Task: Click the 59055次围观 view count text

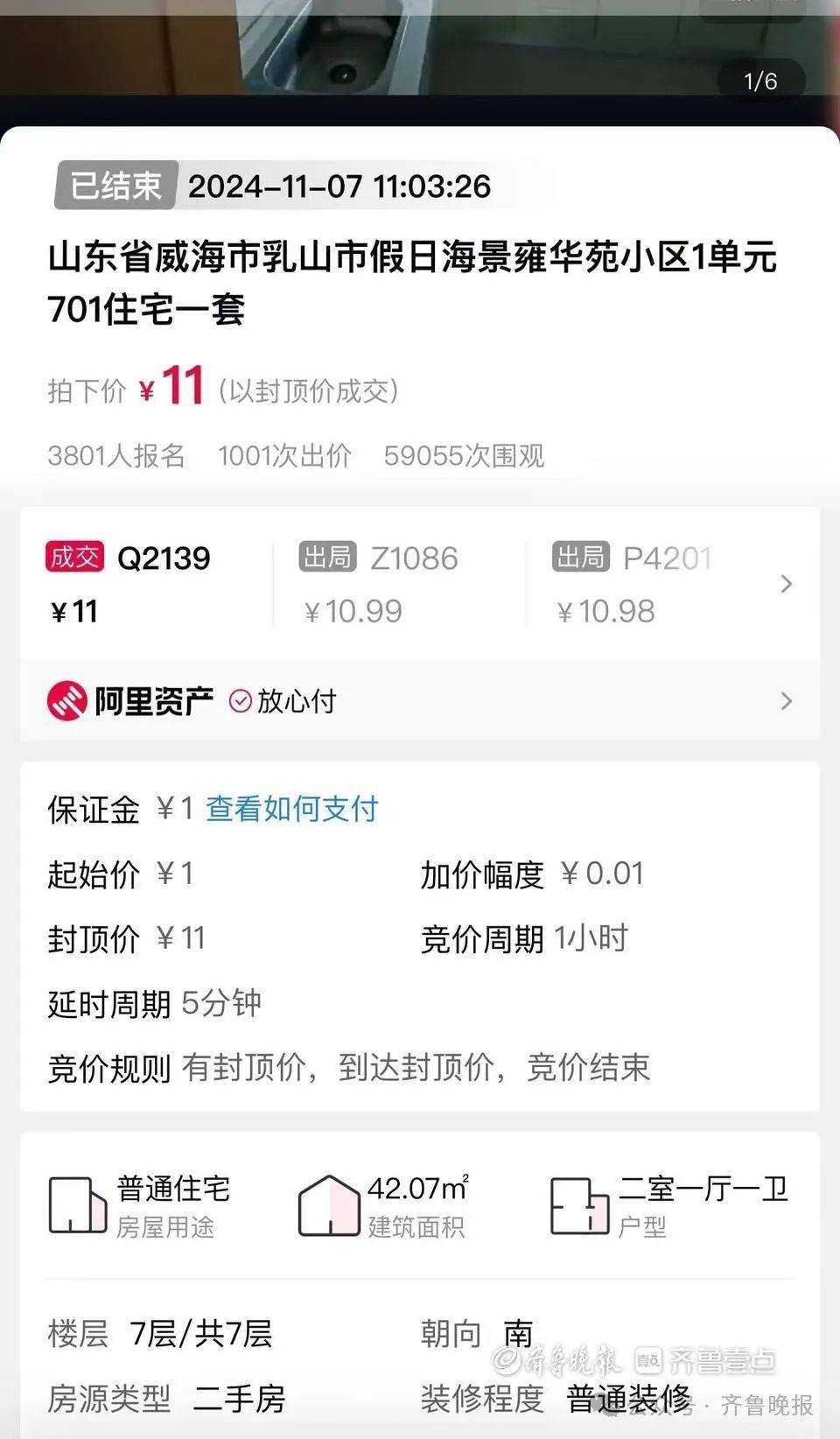Action: click(x=463, y=456)
